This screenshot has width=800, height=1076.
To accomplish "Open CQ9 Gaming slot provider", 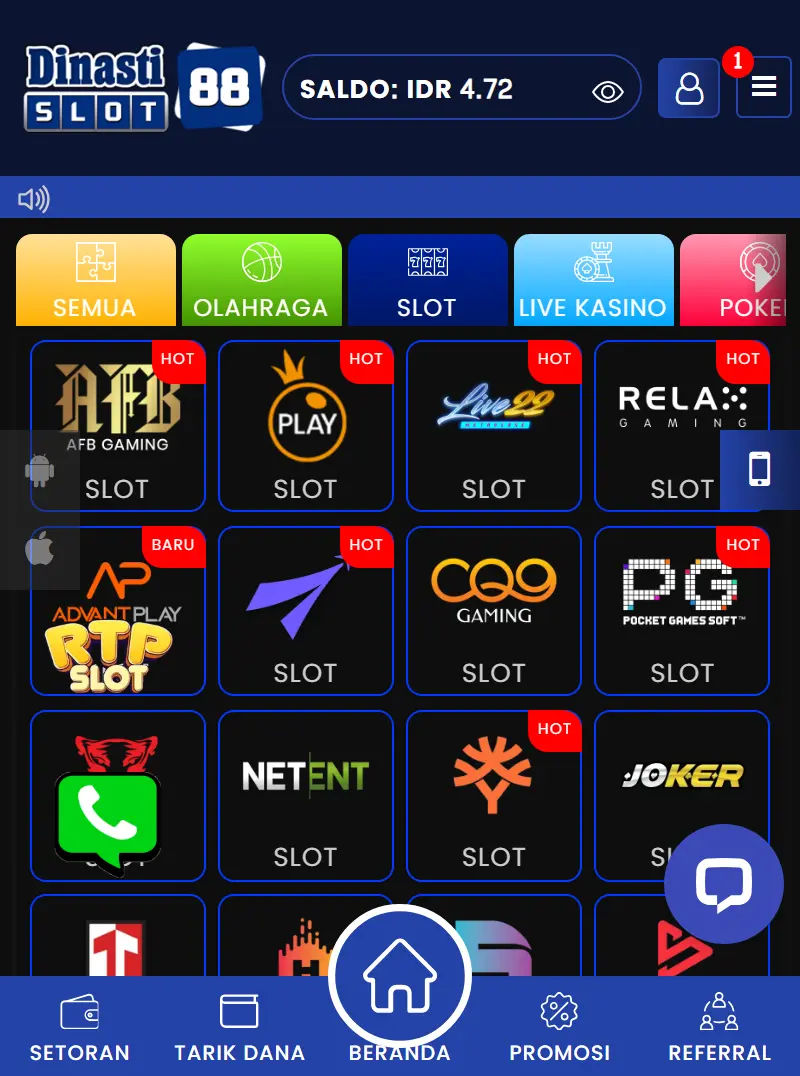I will point(493,609).
